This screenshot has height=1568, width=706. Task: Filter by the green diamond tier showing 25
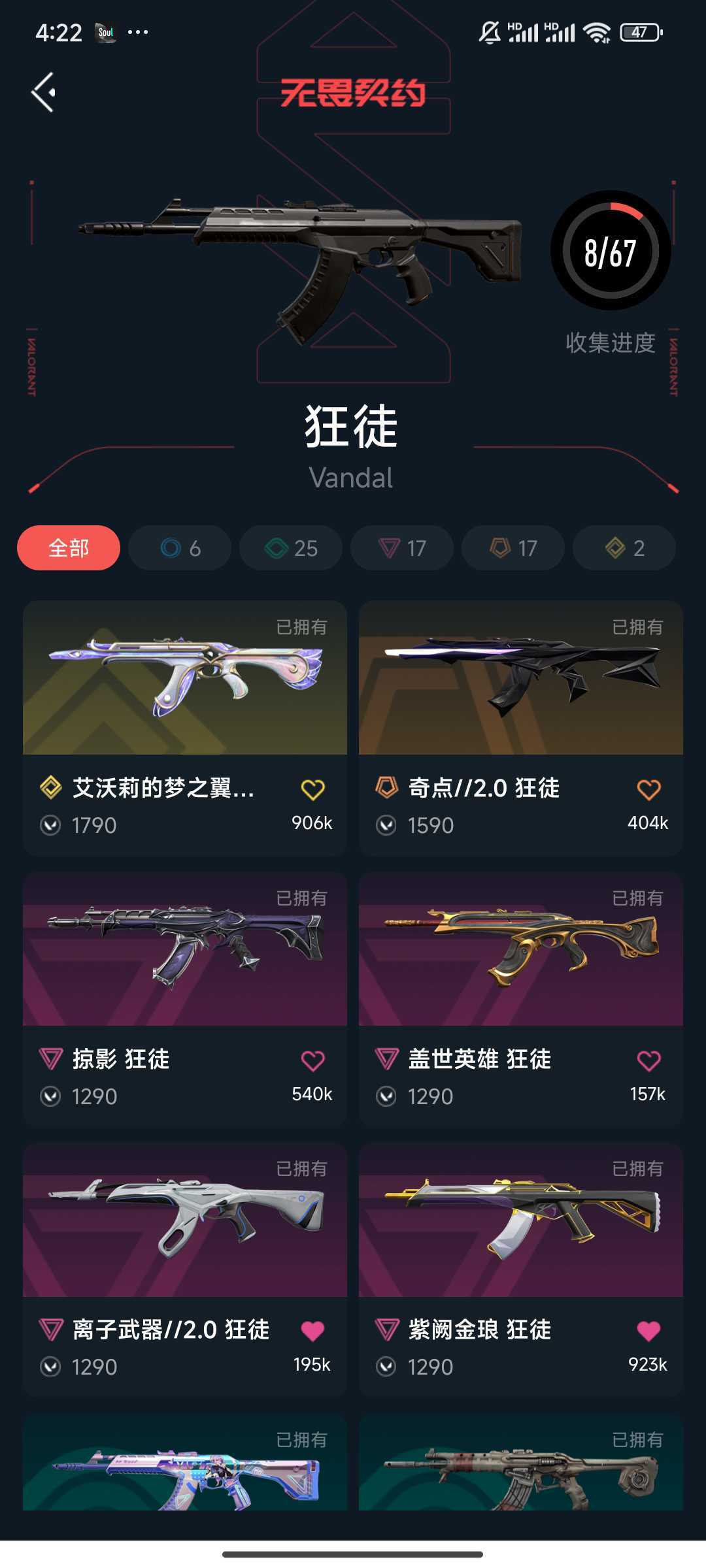291,547
